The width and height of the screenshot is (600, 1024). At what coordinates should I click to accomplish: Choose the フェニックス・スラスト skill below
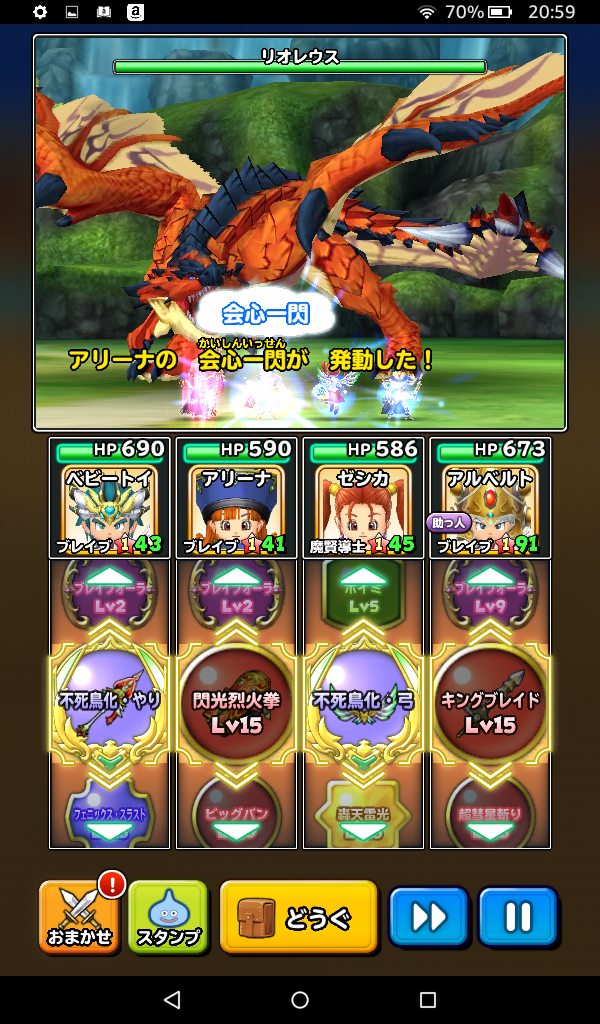coord(111,812)
